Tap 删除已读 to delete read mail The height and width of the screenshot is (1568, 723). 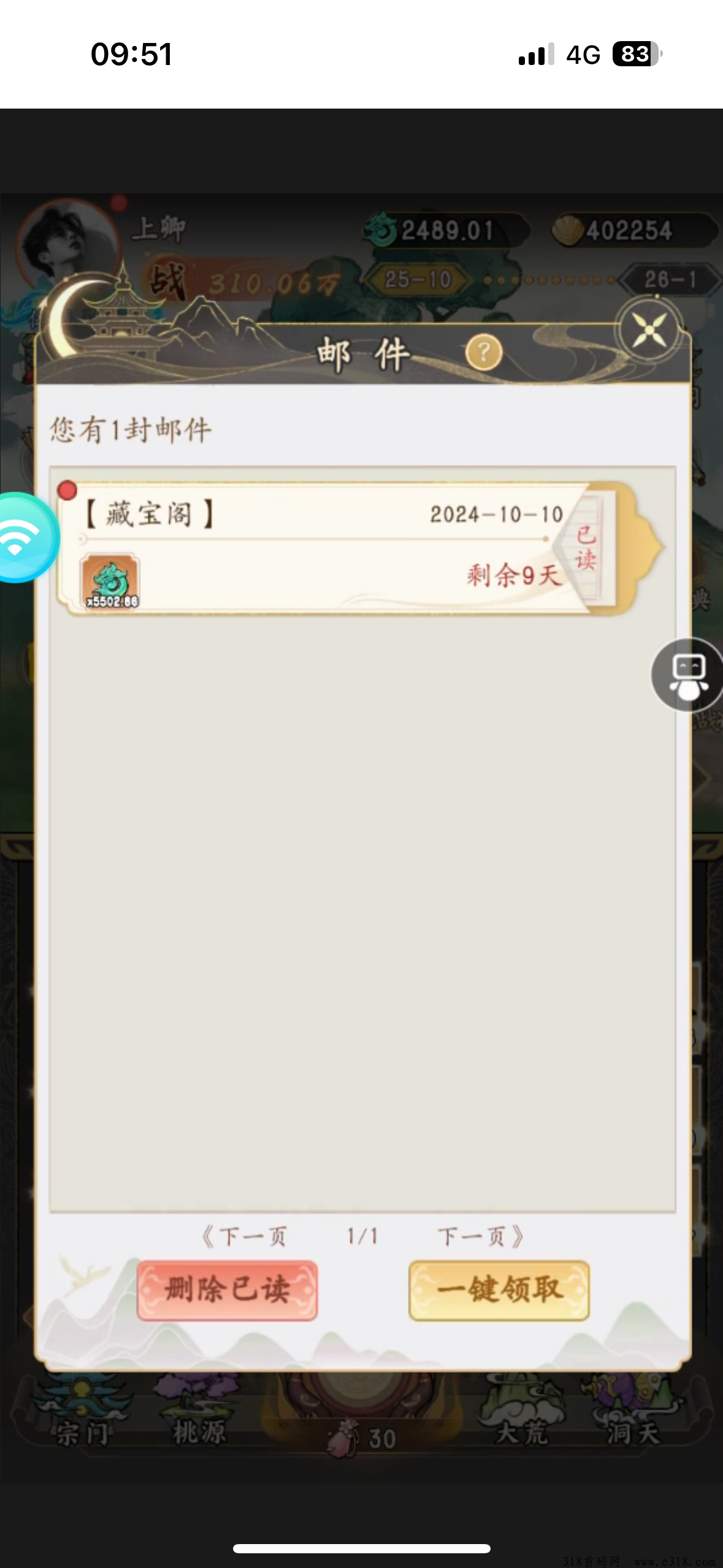227,1290
